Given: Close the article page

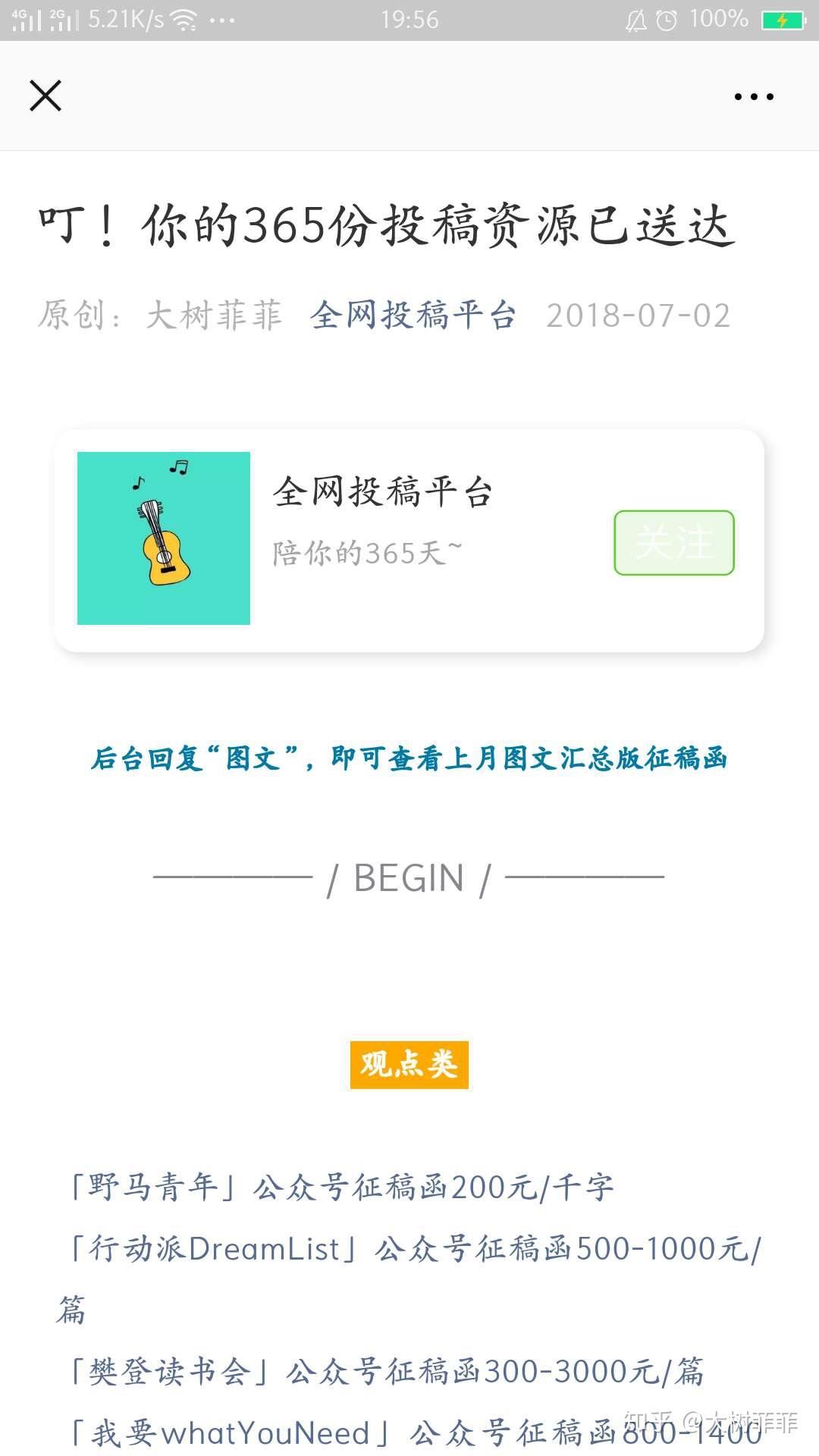Looking at the screenshot, I should pyautogui.click(x=45, y=96).
